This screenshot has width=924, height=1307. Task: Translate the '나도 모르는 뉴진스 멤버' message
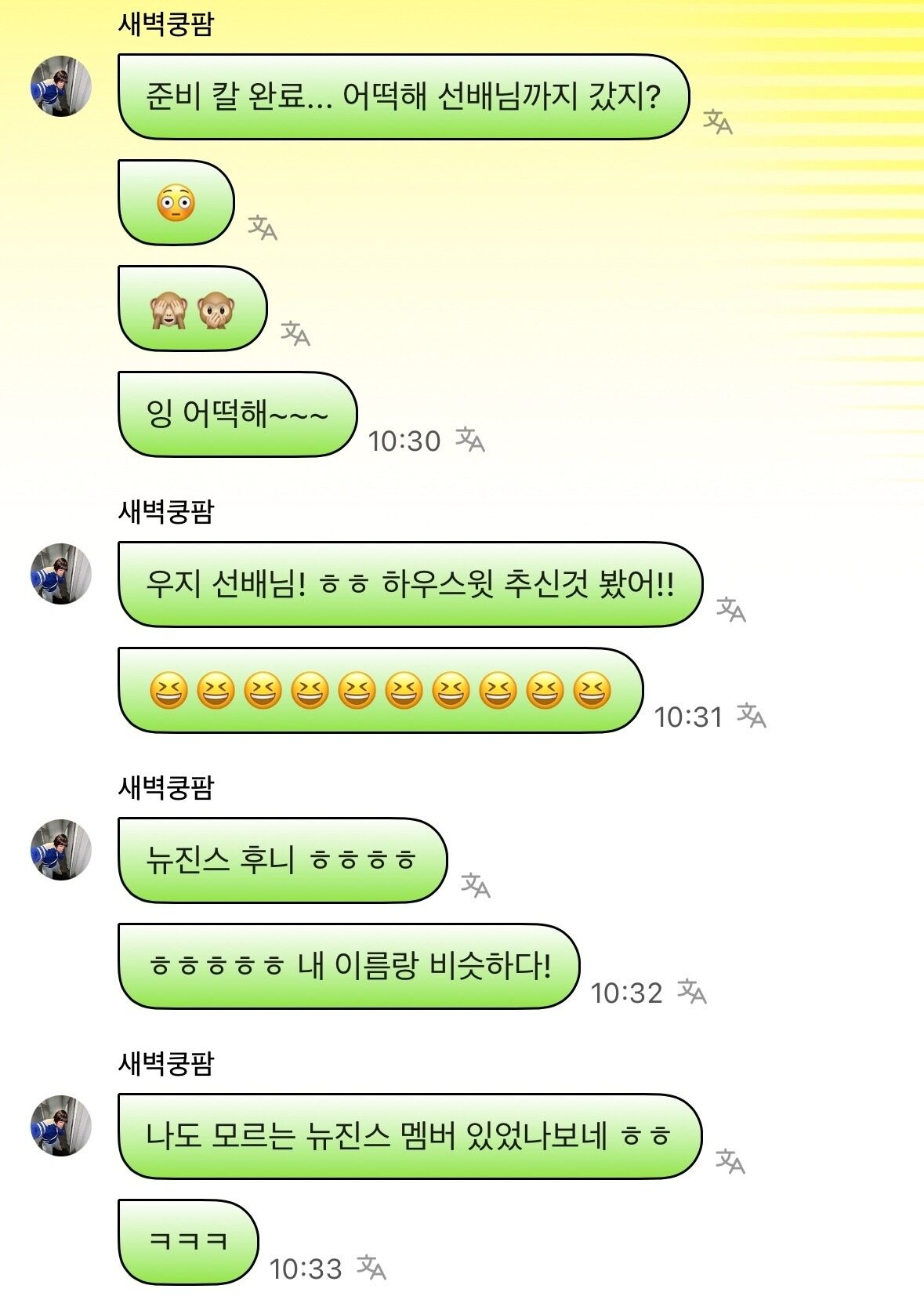[x=730, y=1161]
